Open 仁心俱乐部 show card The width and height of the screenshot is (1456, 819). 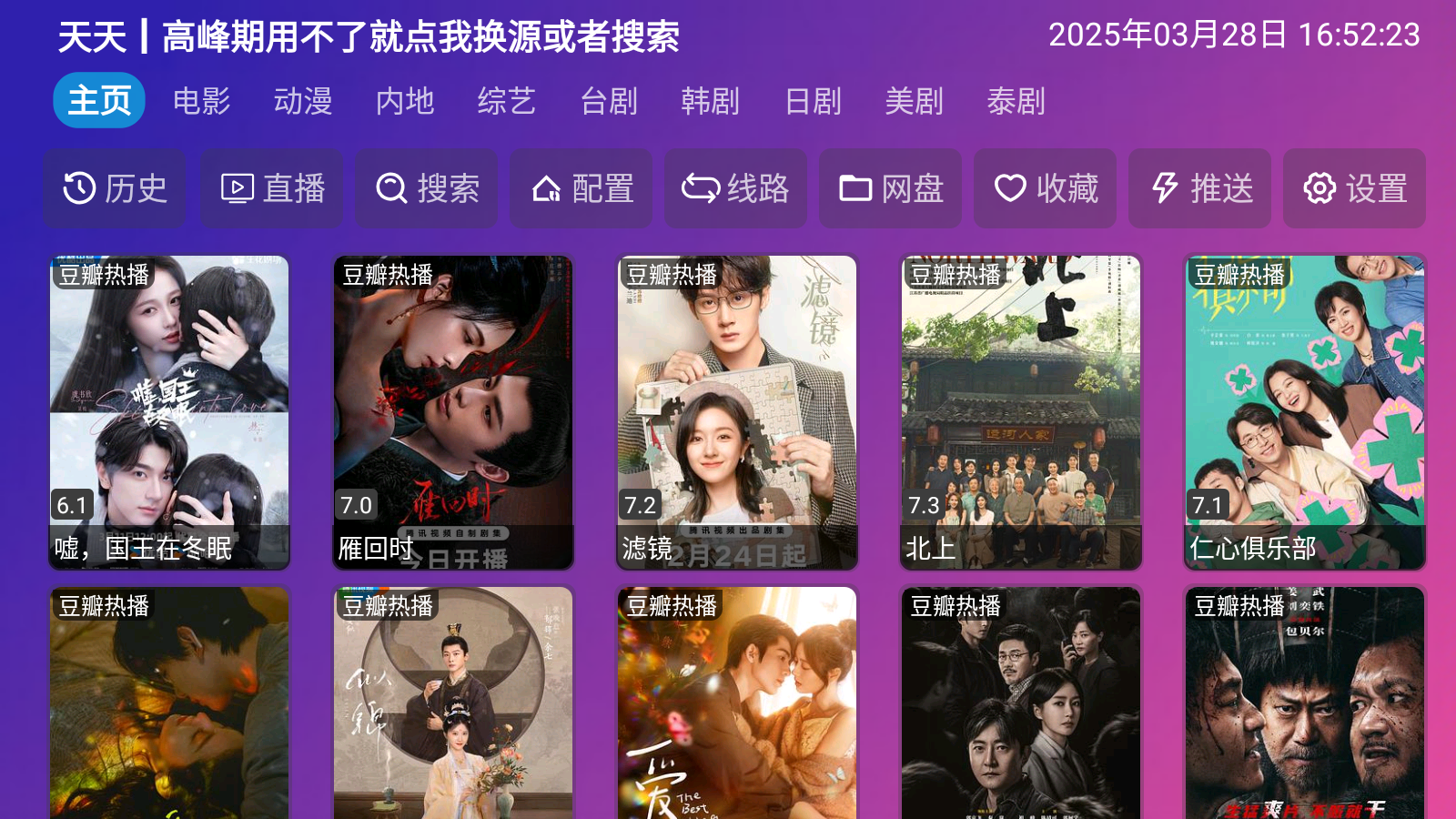pyautogui.click(x=1305, y=412)
